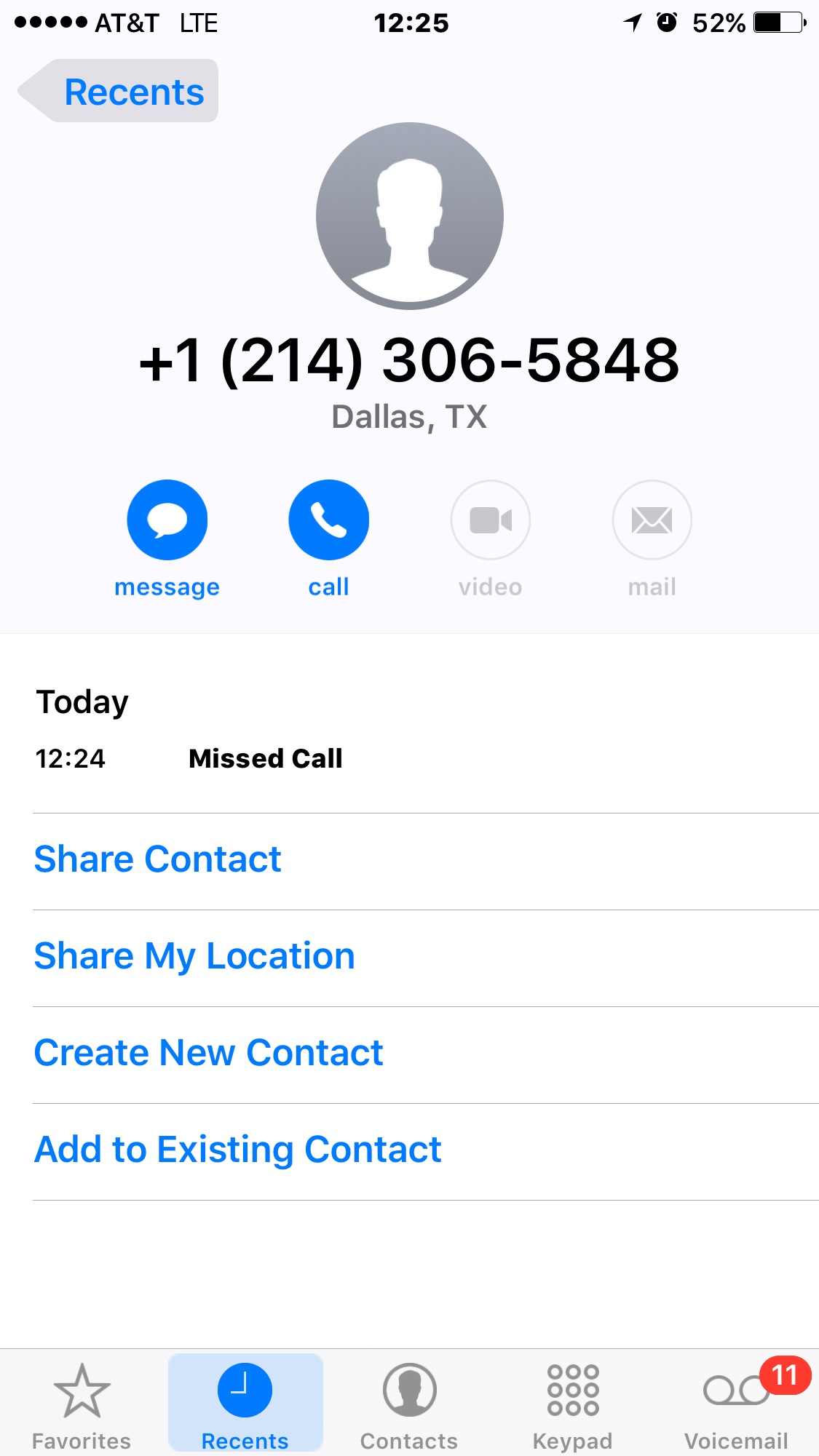
Task: Choose Create New Contact
Action: pos(208,1053)
